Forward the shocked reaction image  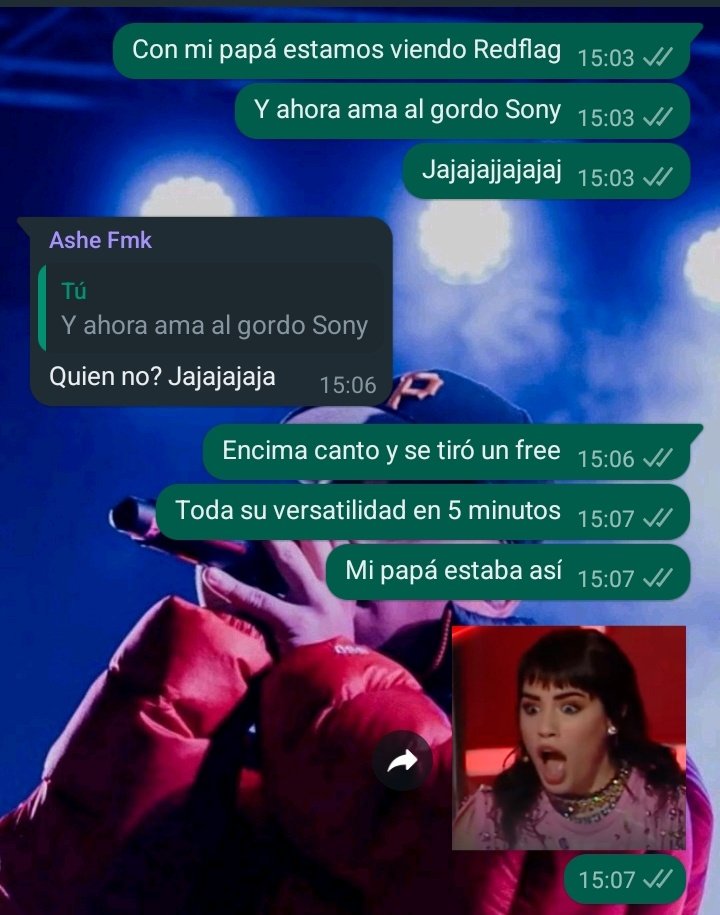pyautogui.click(x=402, y=763)
